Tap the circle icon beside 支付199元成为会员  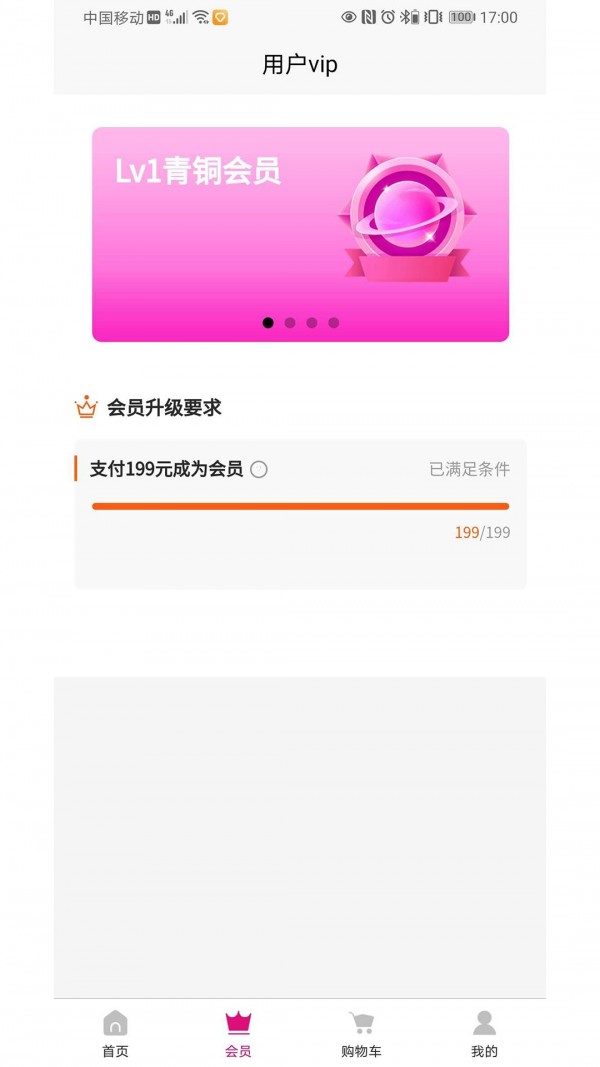click(259, 469)
